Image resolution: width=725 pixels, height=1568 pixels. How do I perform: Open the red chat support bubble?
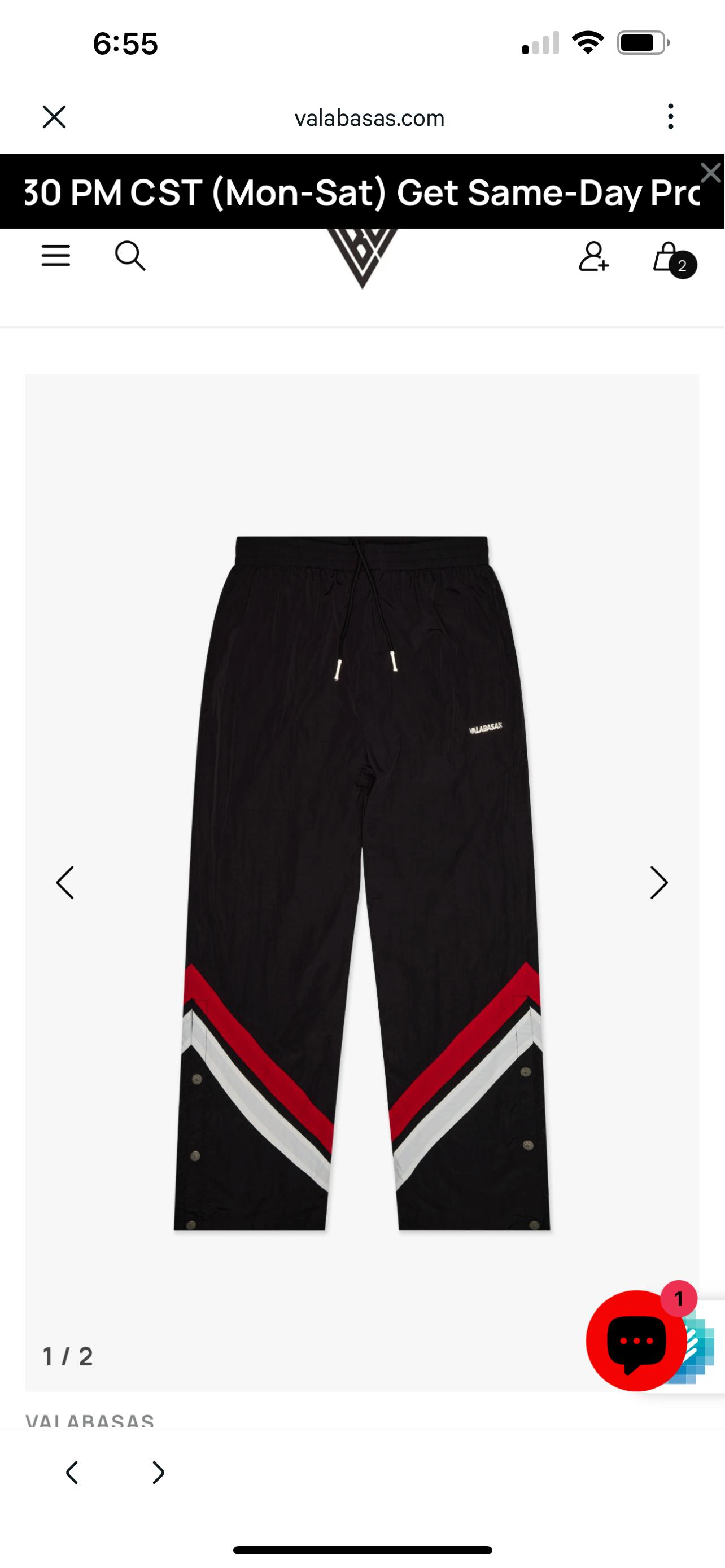pyautogui.click(x=637, y=1341)
